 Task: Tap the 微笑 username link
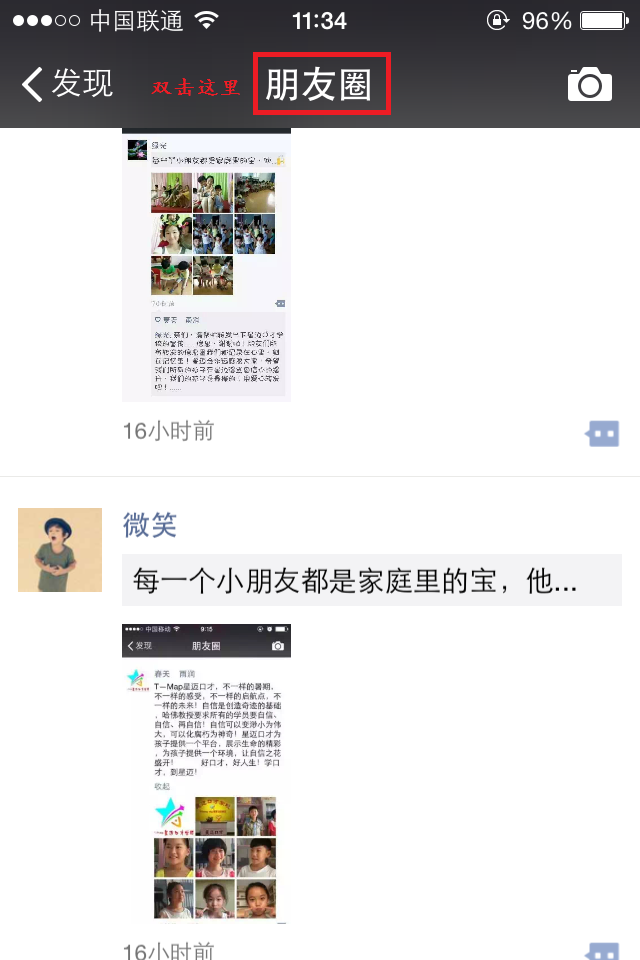[x=150, y=524]
